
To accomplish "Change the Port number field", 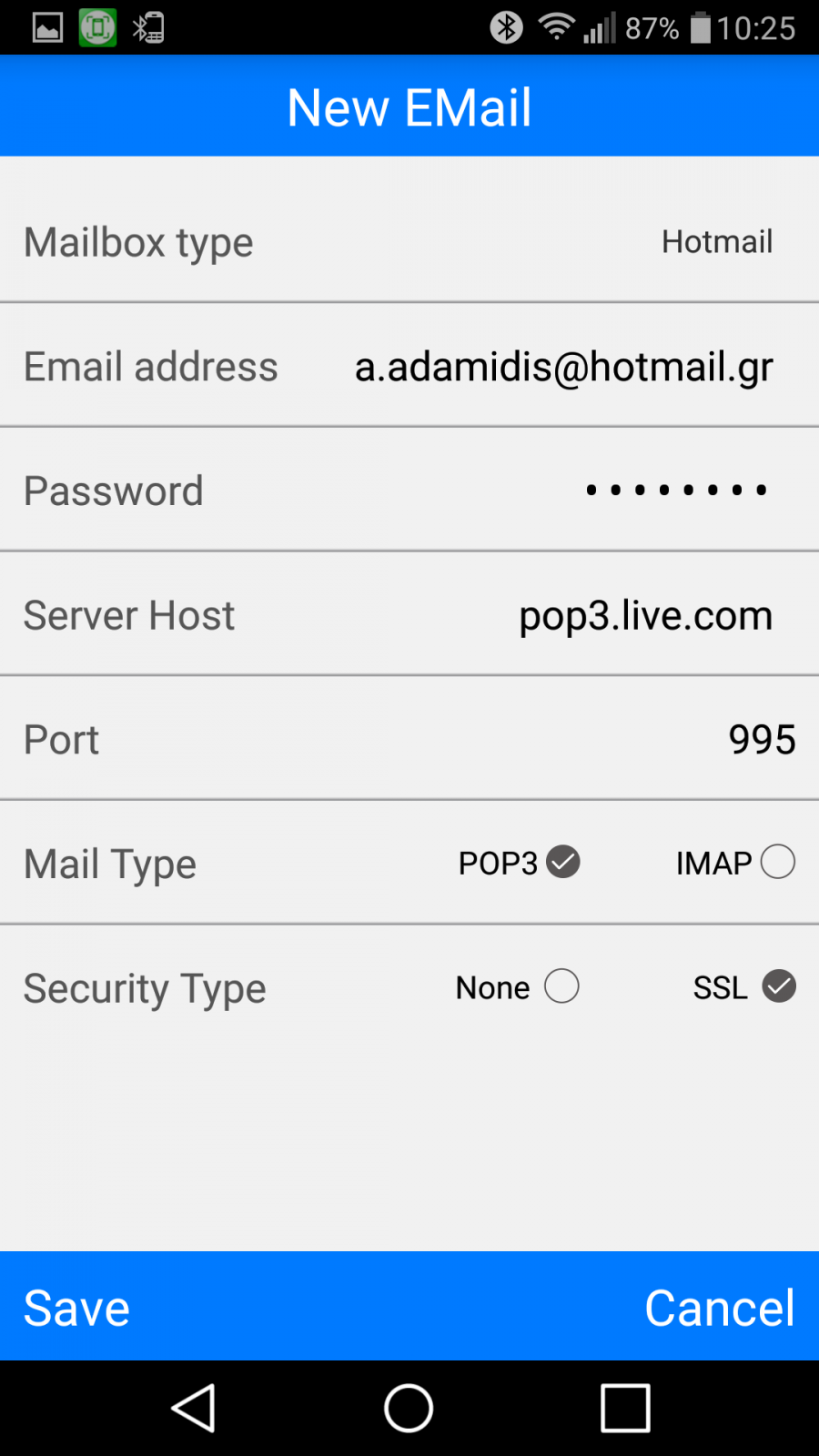I will point(762,739).
